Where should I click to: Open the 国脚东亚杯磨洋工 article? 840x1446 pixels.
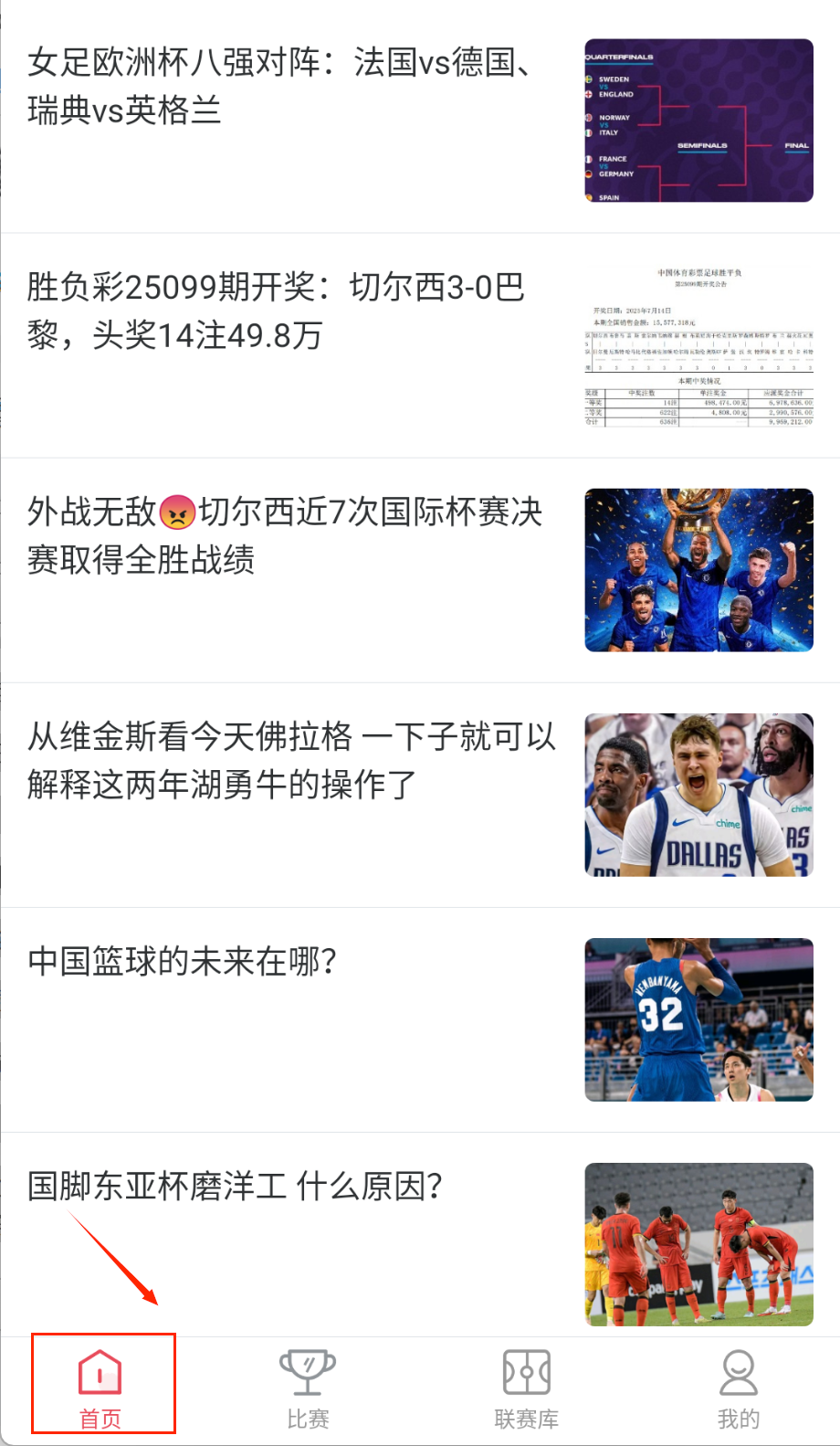pyautogui.click(x=235, y=1187)
